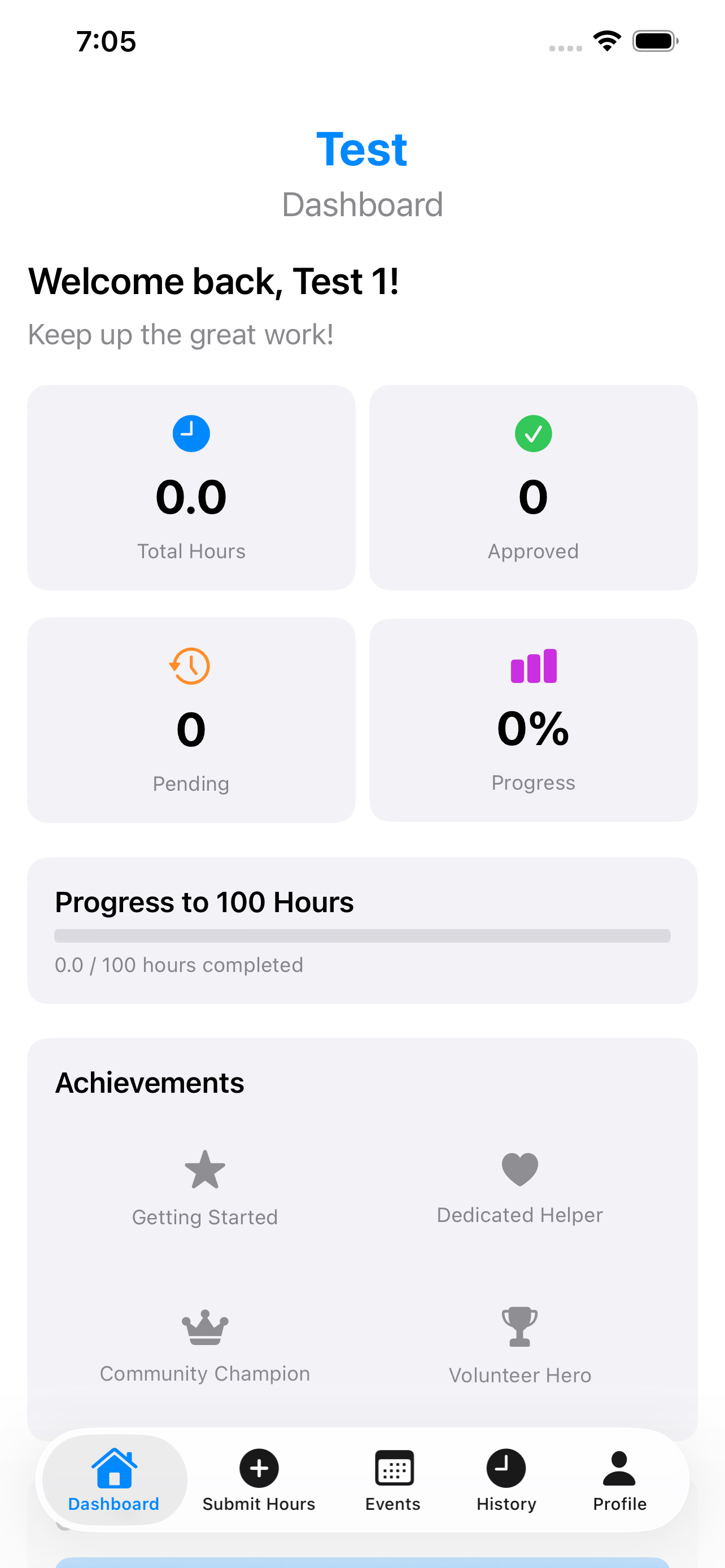Tap the Wi-Fi indicator in the status bar
This screenshot has width=725, height=1568.
point(606,40)
